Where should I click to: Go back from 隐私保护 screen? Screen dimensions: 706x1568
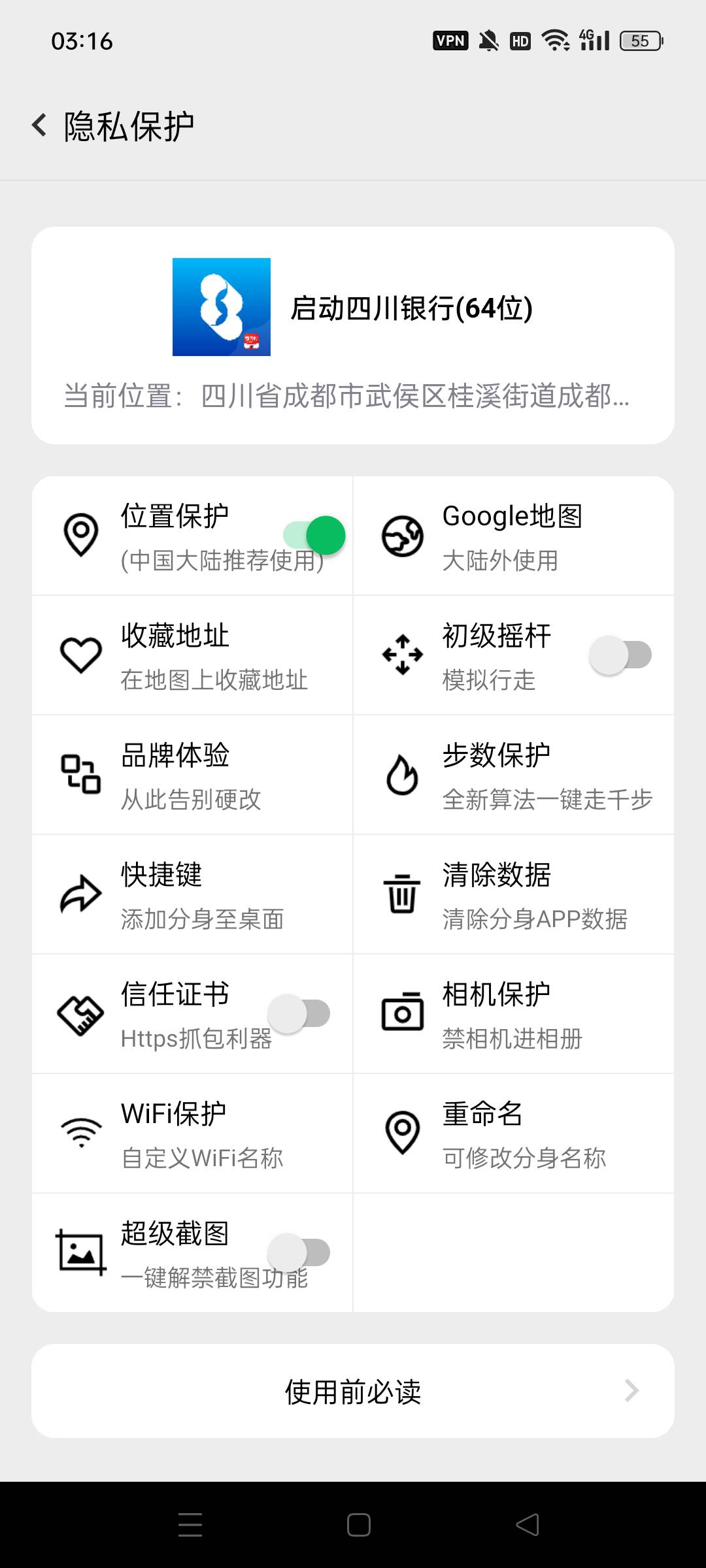[x=39, y=125]
